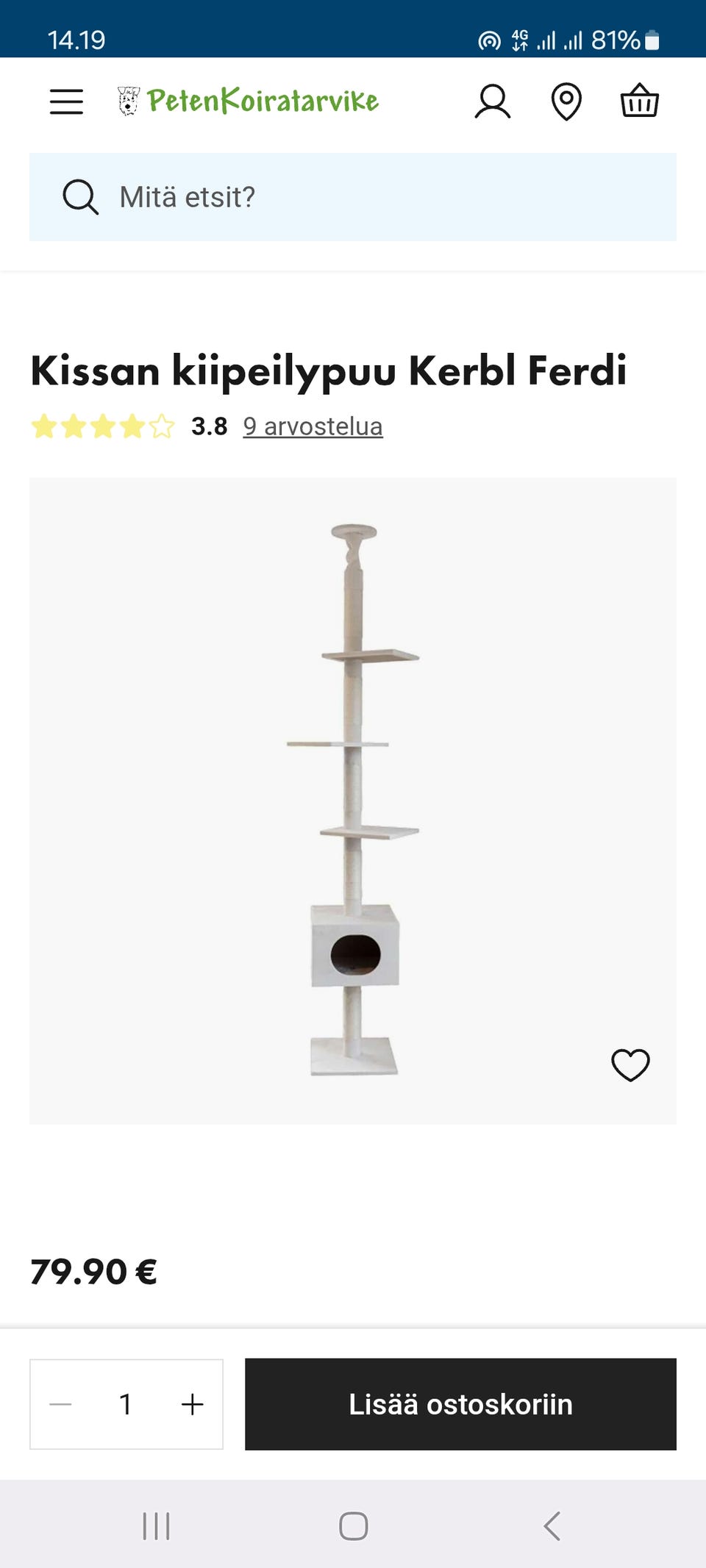The width and height of the screenshot is (706, 1568).
Task: Go to PetenKoiratarvike home via logo
Action: coord(249,101)
